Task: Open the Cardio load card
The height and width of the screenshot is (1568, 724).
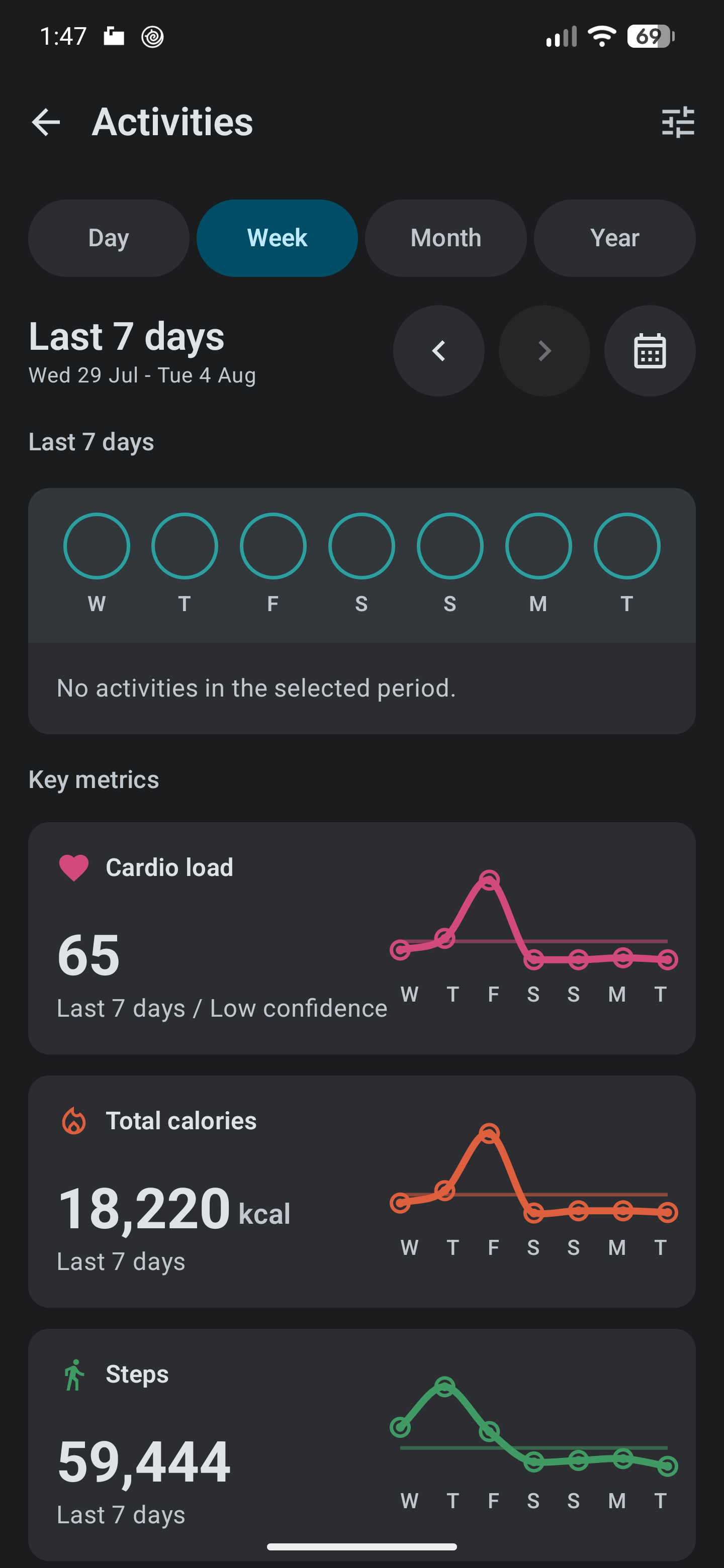Action: pyautogui.click(x=361, y=938)
